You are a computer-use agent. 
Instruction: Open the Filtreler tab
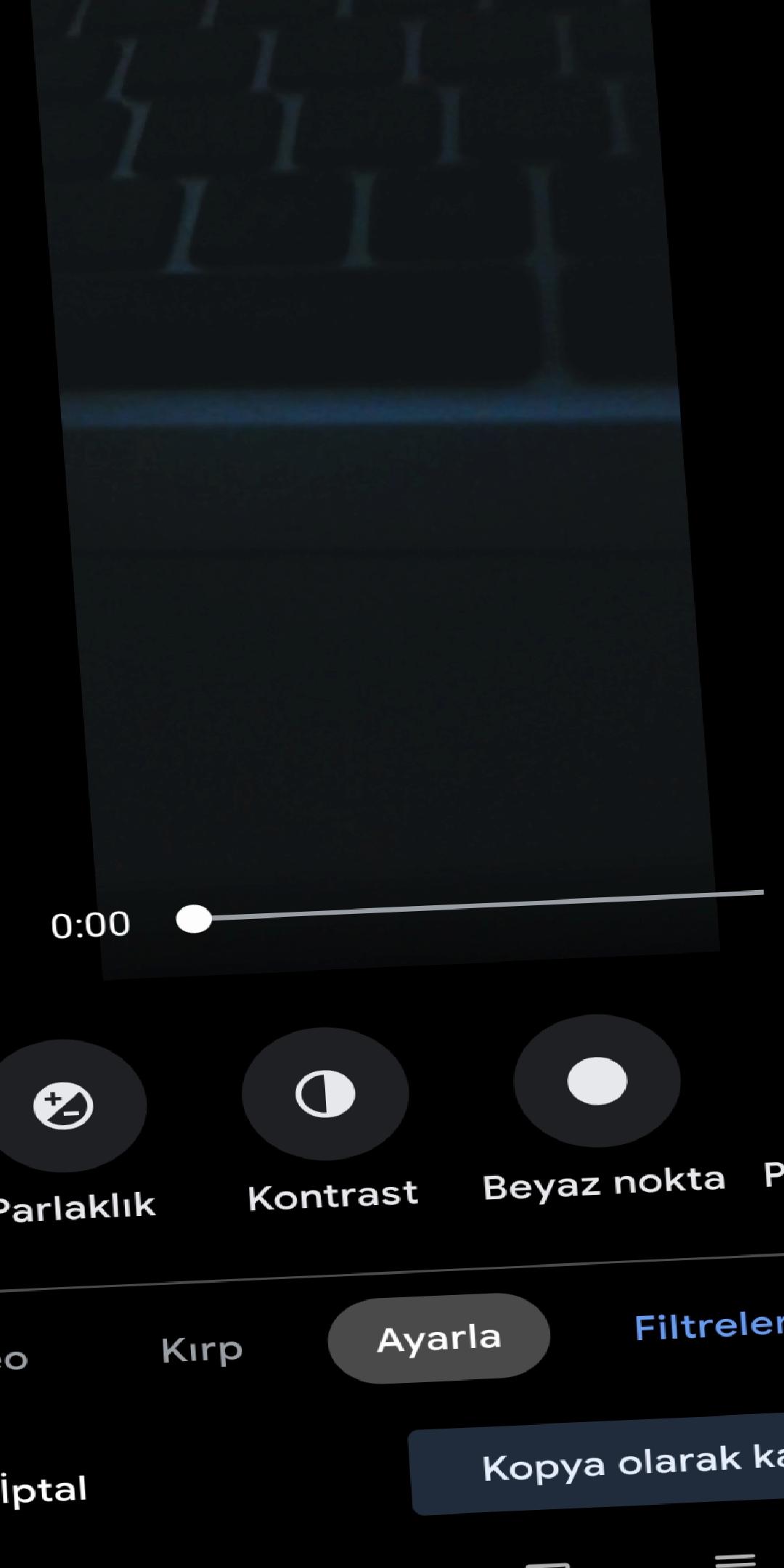pyautogui.click(x=708, y=1326)
